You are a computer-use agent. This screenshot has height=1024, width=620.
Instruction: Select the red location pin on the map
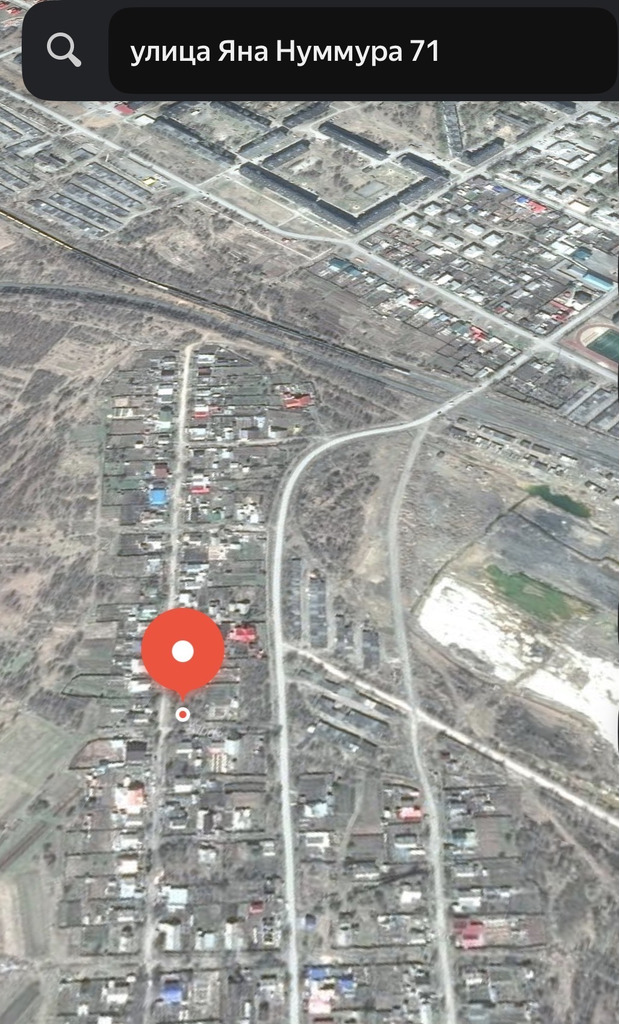tap(182, 653)
